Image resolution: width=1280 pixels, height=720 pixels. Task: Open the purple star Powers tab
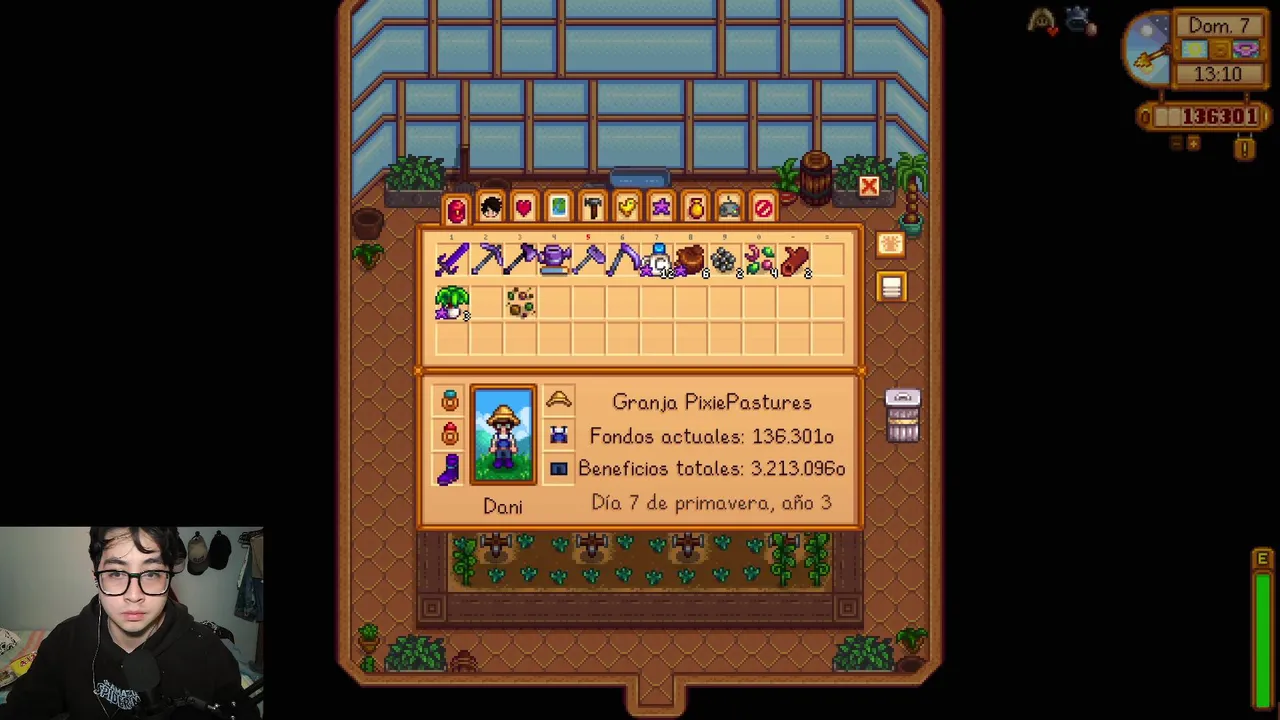click(660, 207)
